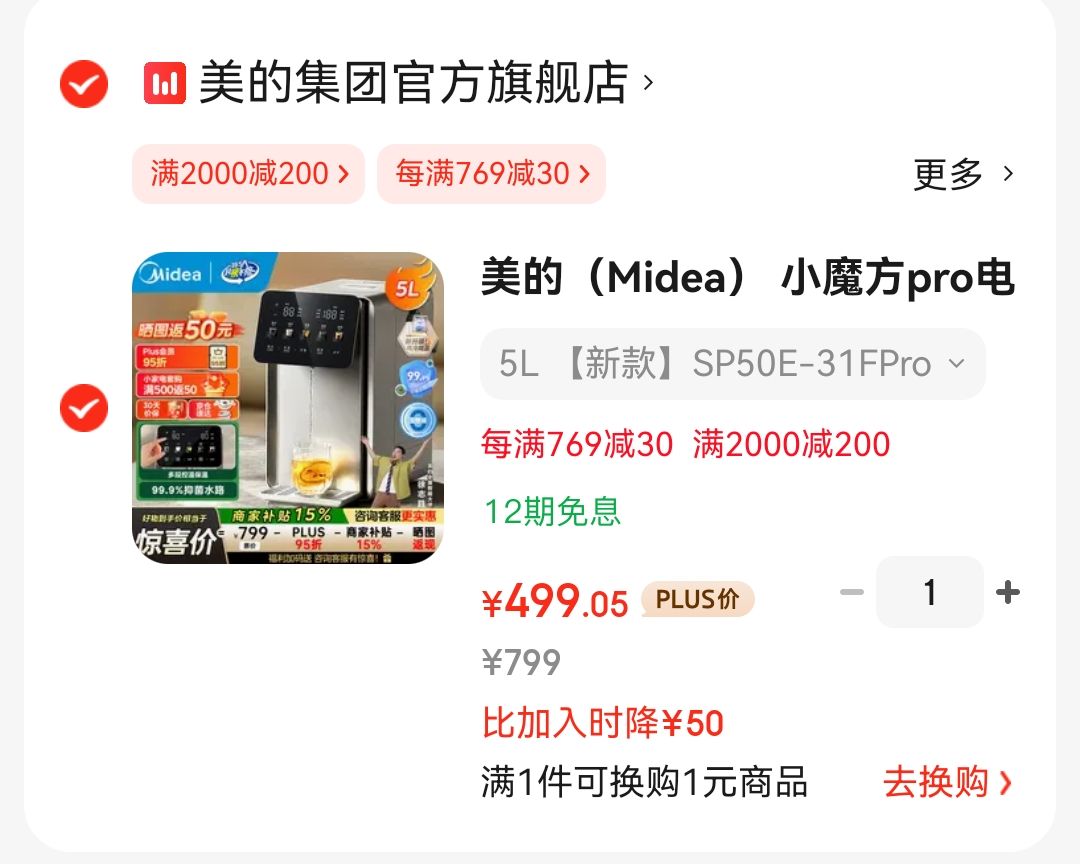Screen dimensions: 1080x864
Task: Edit the quantity field showing 1
Action: (930, 593)
